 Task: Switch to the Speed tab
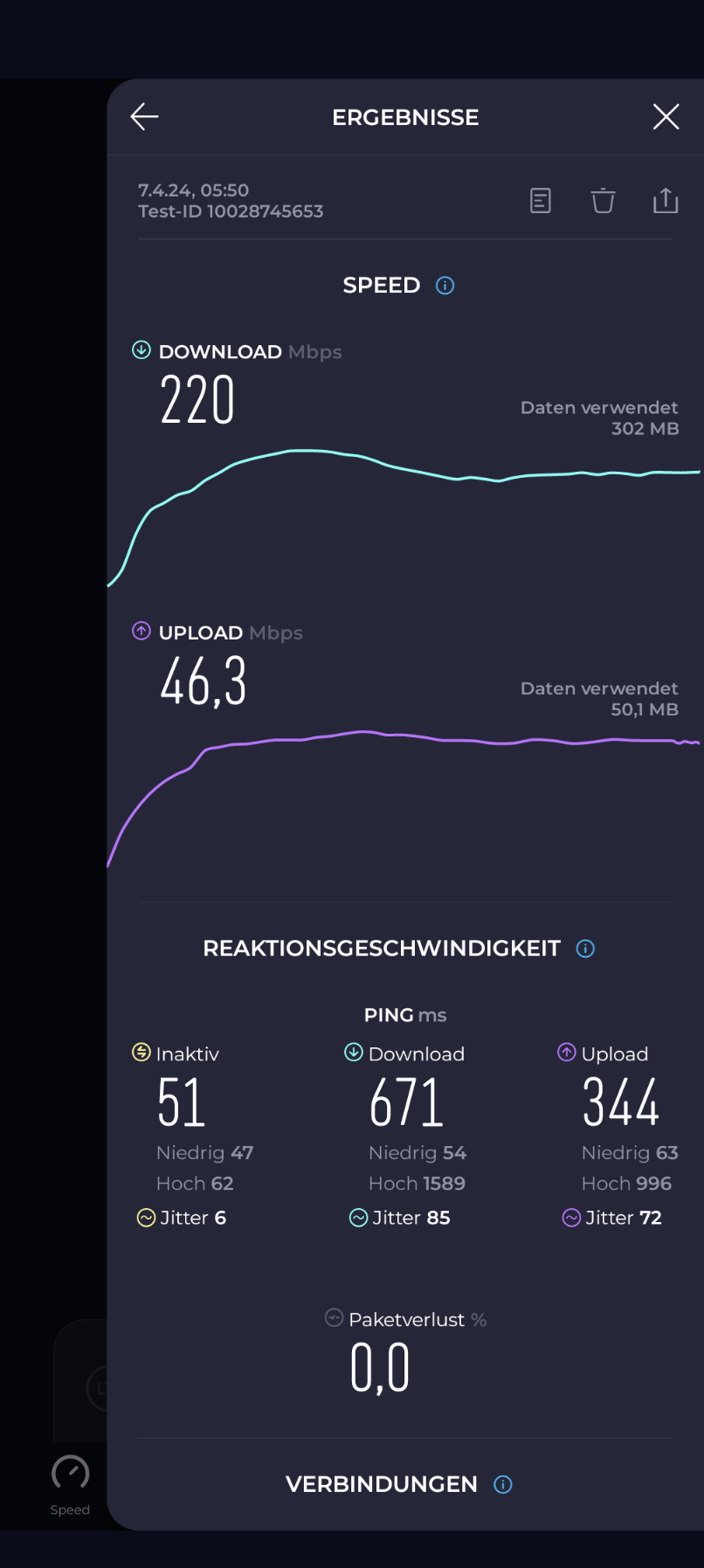[x=70, y=1483]
